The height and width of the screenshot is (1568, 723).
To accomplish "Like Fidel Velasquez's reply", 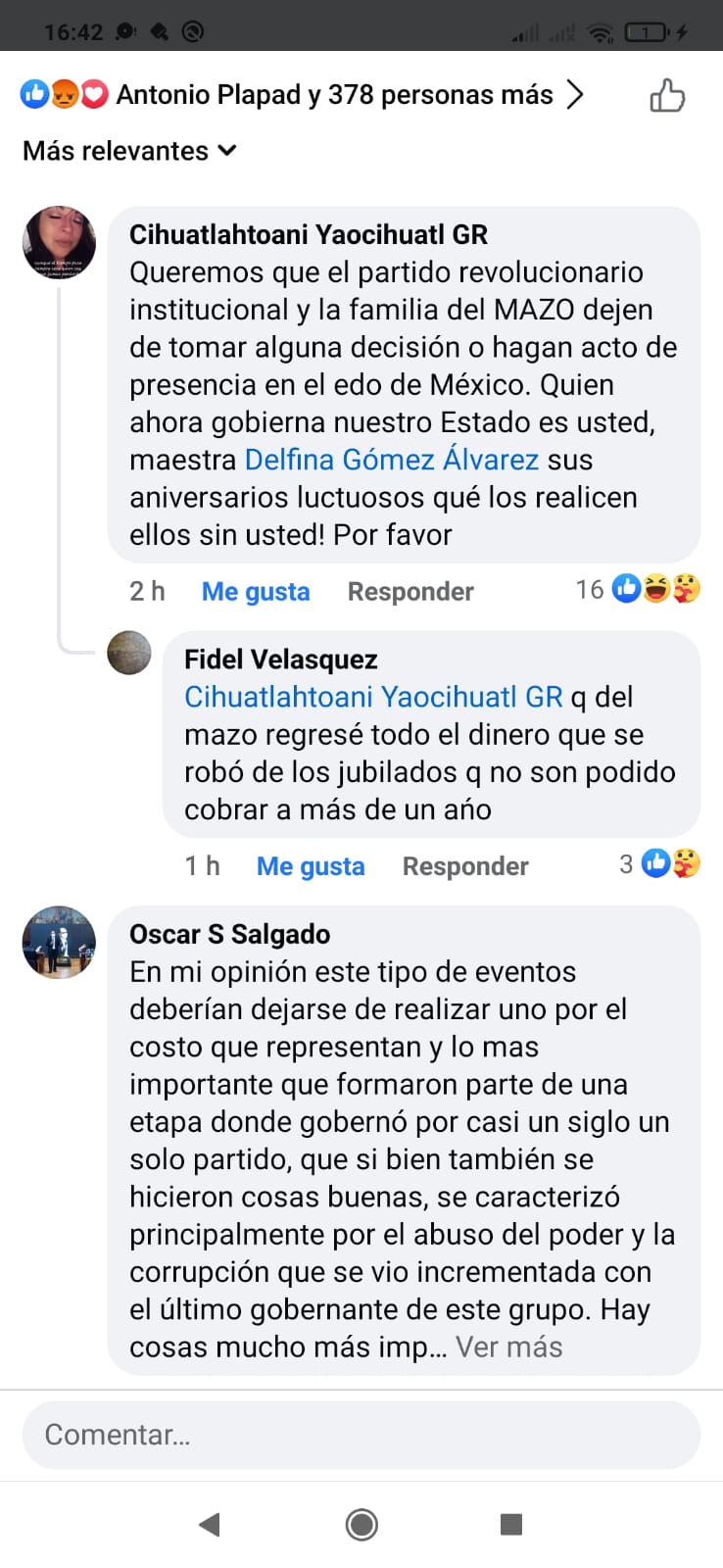I will click(311, 866).
